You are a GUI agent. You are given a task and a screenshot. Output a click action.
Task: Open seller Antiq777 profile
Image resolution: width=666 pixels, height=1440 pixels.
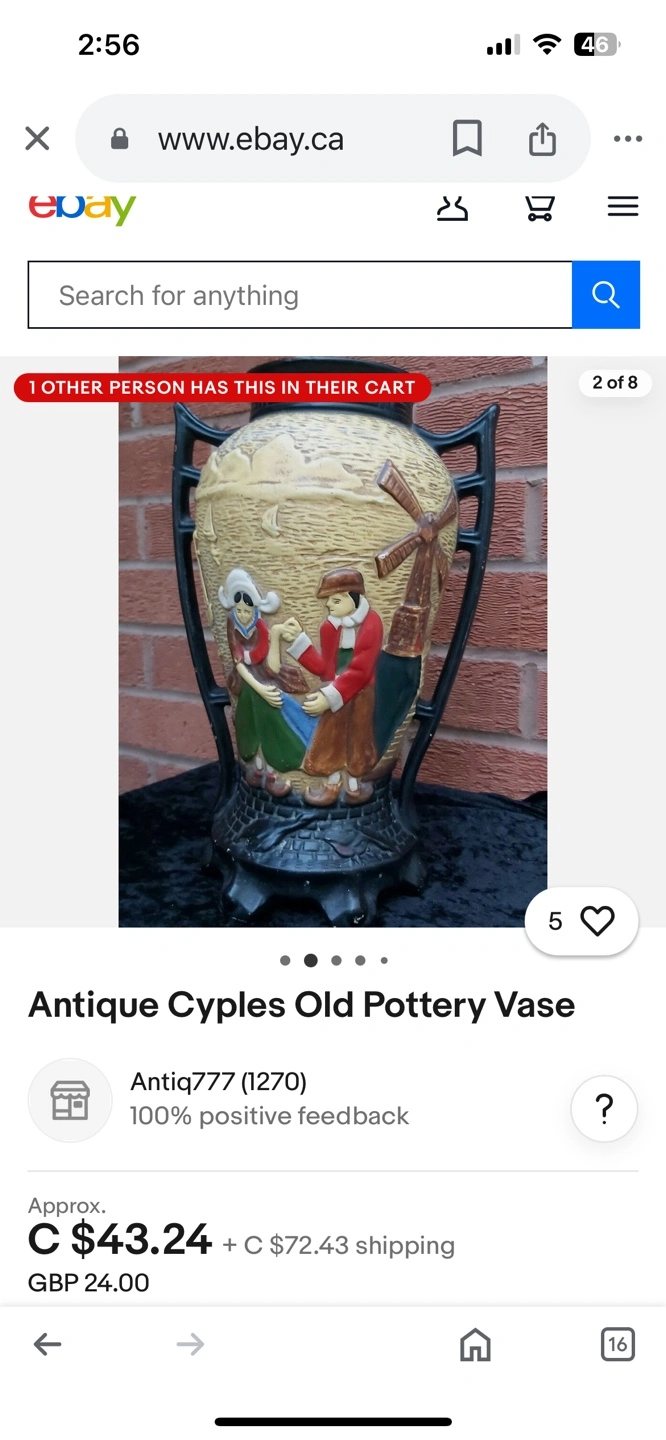[x=218, y=1082]
